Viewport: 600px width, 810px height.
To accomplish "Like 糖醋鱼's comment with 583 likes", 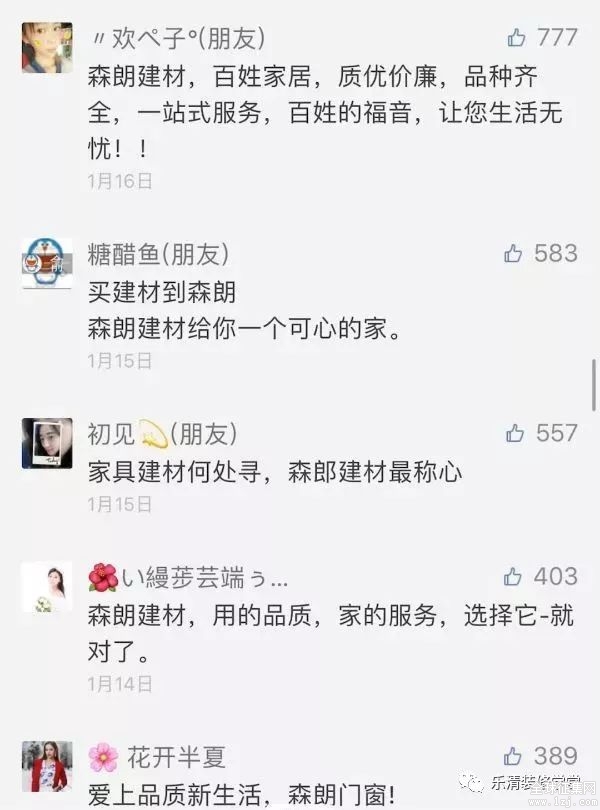I will coord(514,254).
